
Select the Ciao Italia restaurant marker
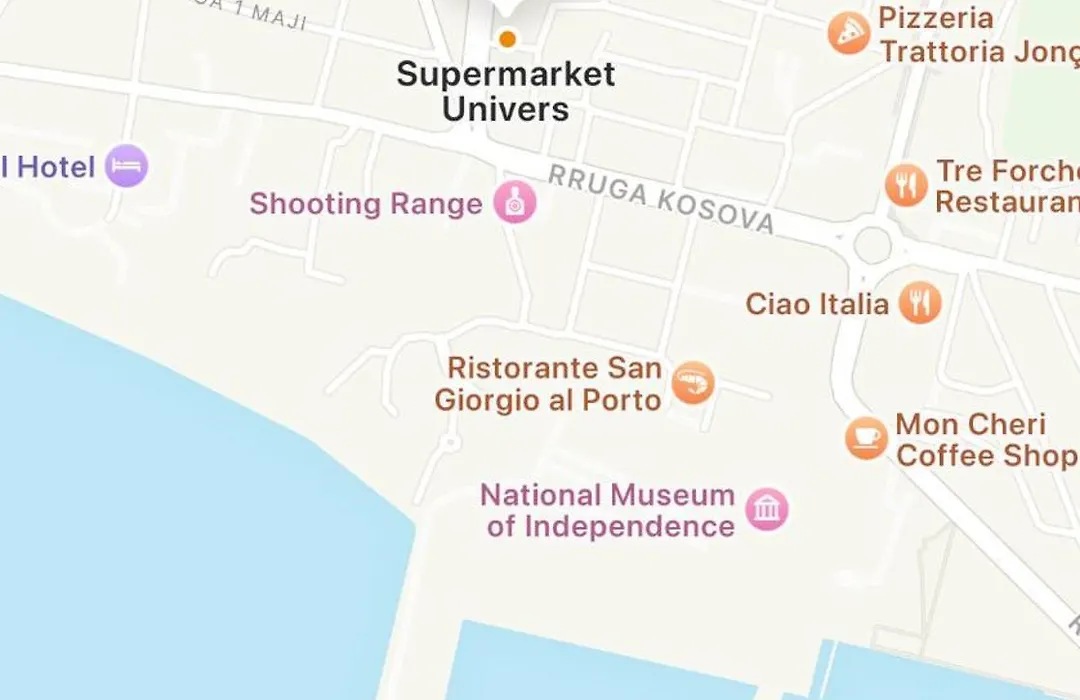[x=919, y=302]
